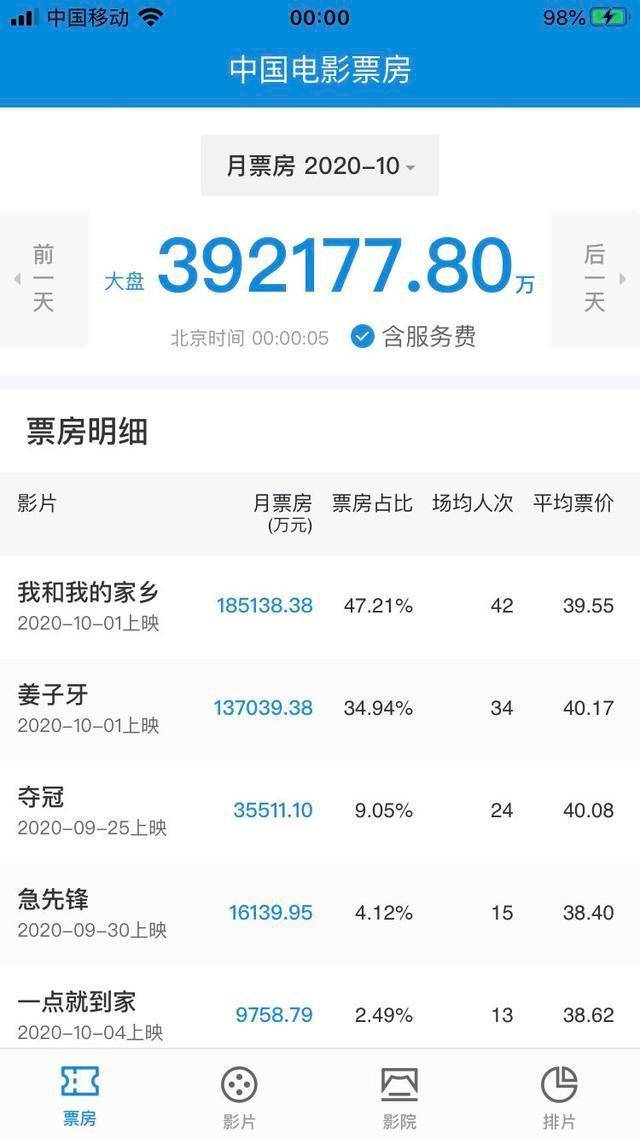This screenshot has height=1138, width=640.
Task: Open the row for 急先锋
Action: pyautogui.click(x=320, y=914)
